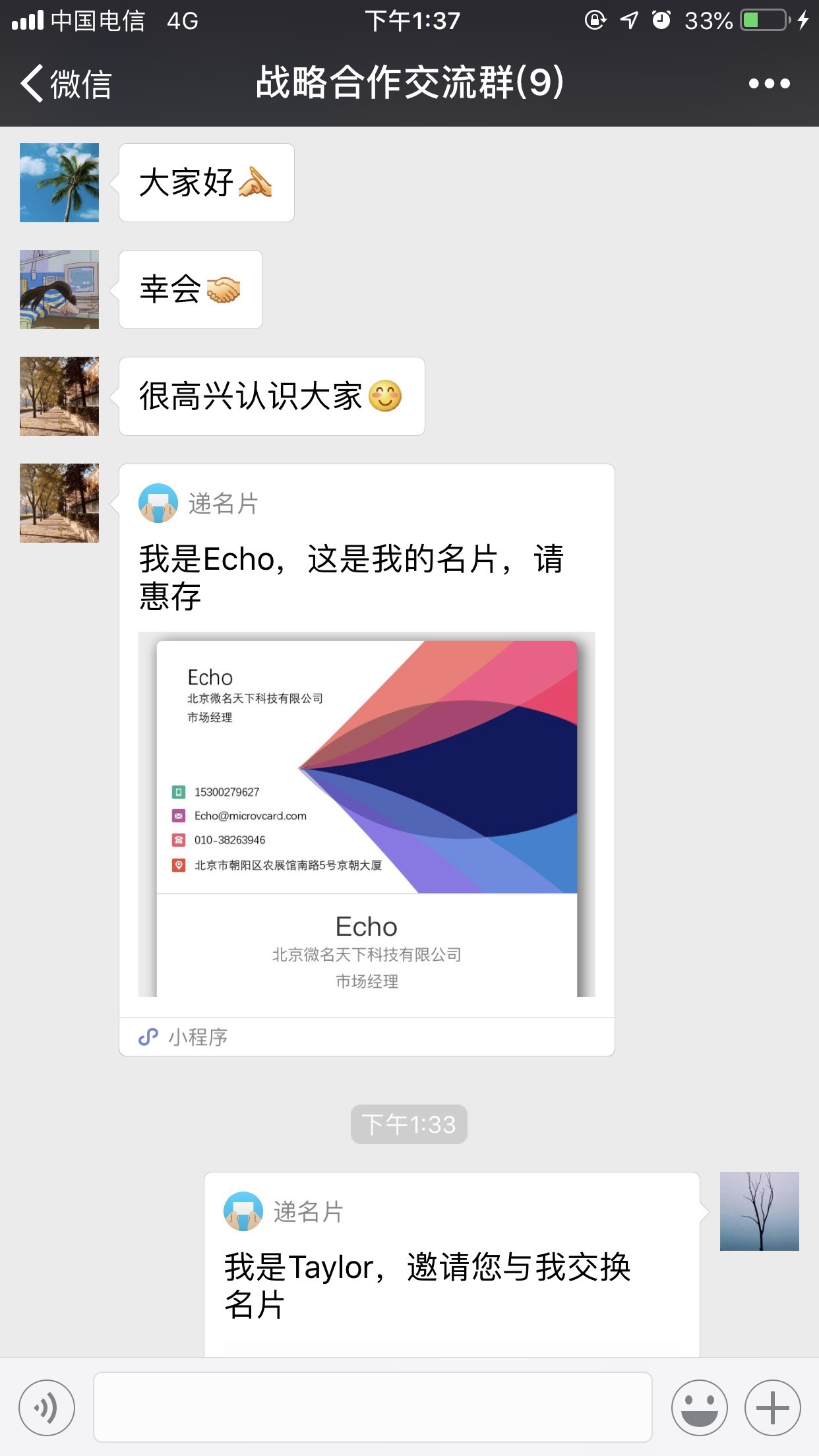
Task: Open the emoji sticker panel
Action: [x=699, y=1408]
